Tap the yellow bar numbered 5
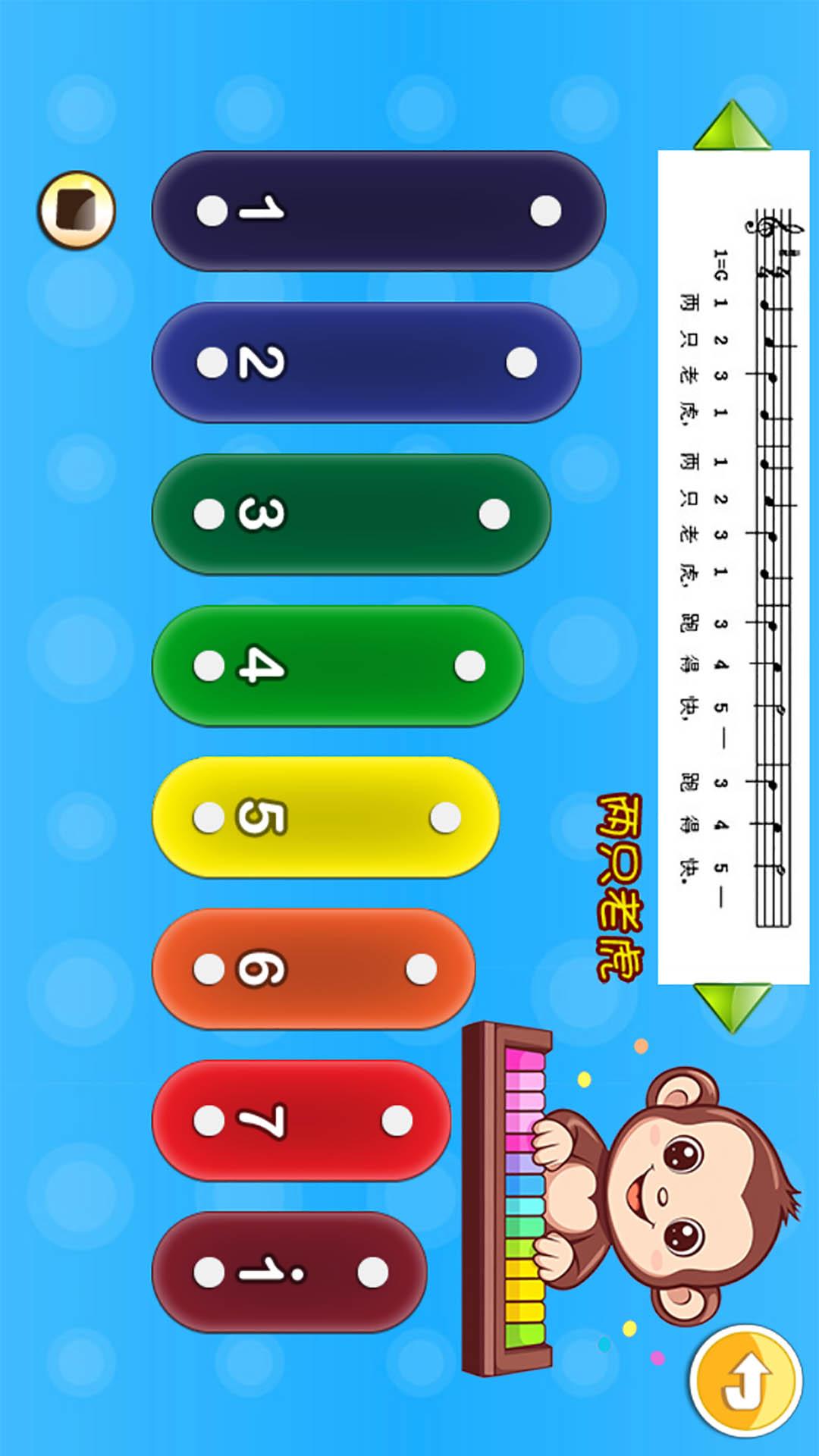The image size is (819, 1456). tap(326, 817)
